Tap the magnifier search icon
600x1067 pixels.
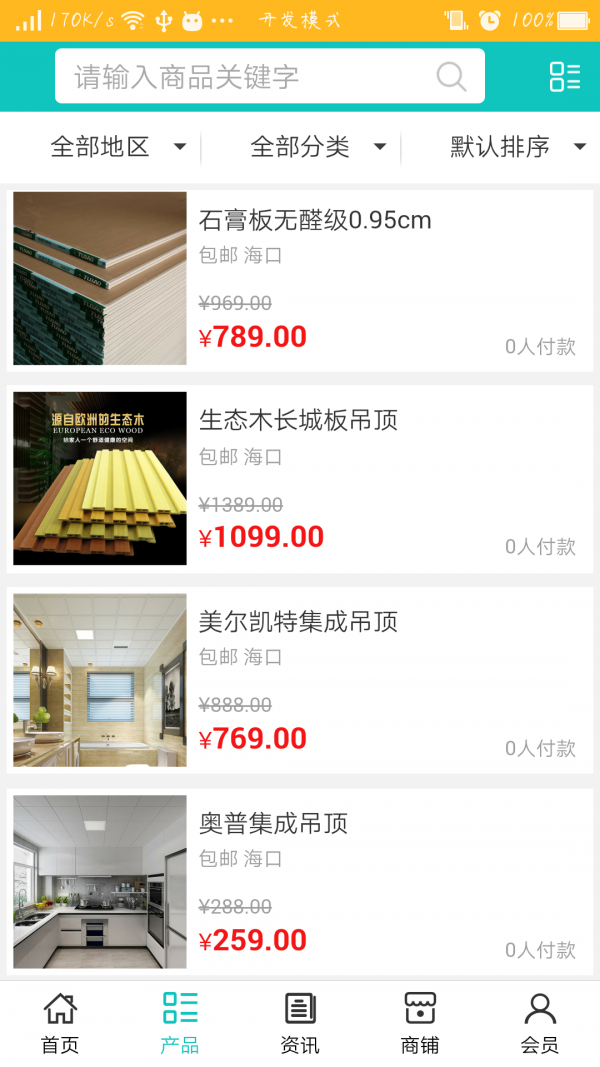point(451,77)
